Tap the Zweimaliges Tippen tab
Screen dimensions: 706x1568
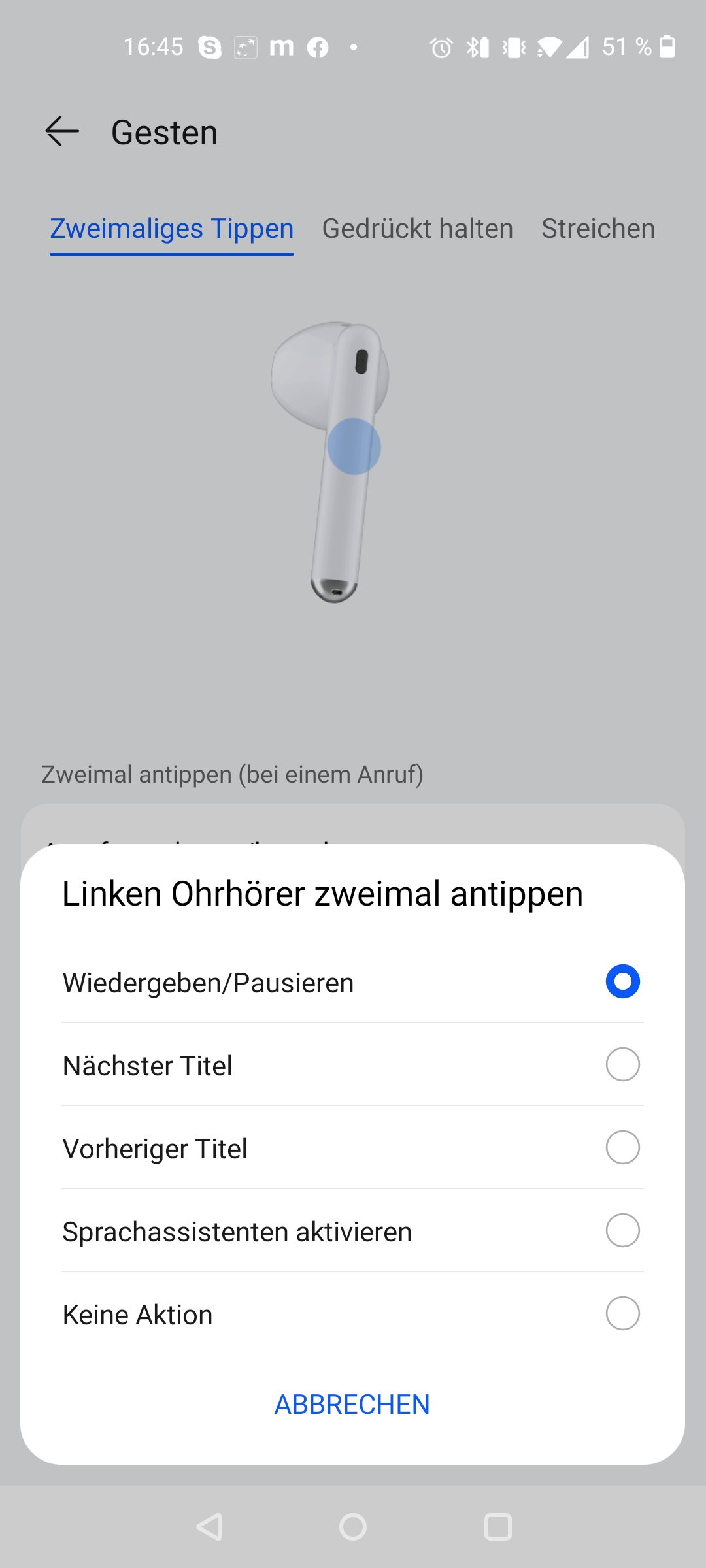[x=172, y=229]
